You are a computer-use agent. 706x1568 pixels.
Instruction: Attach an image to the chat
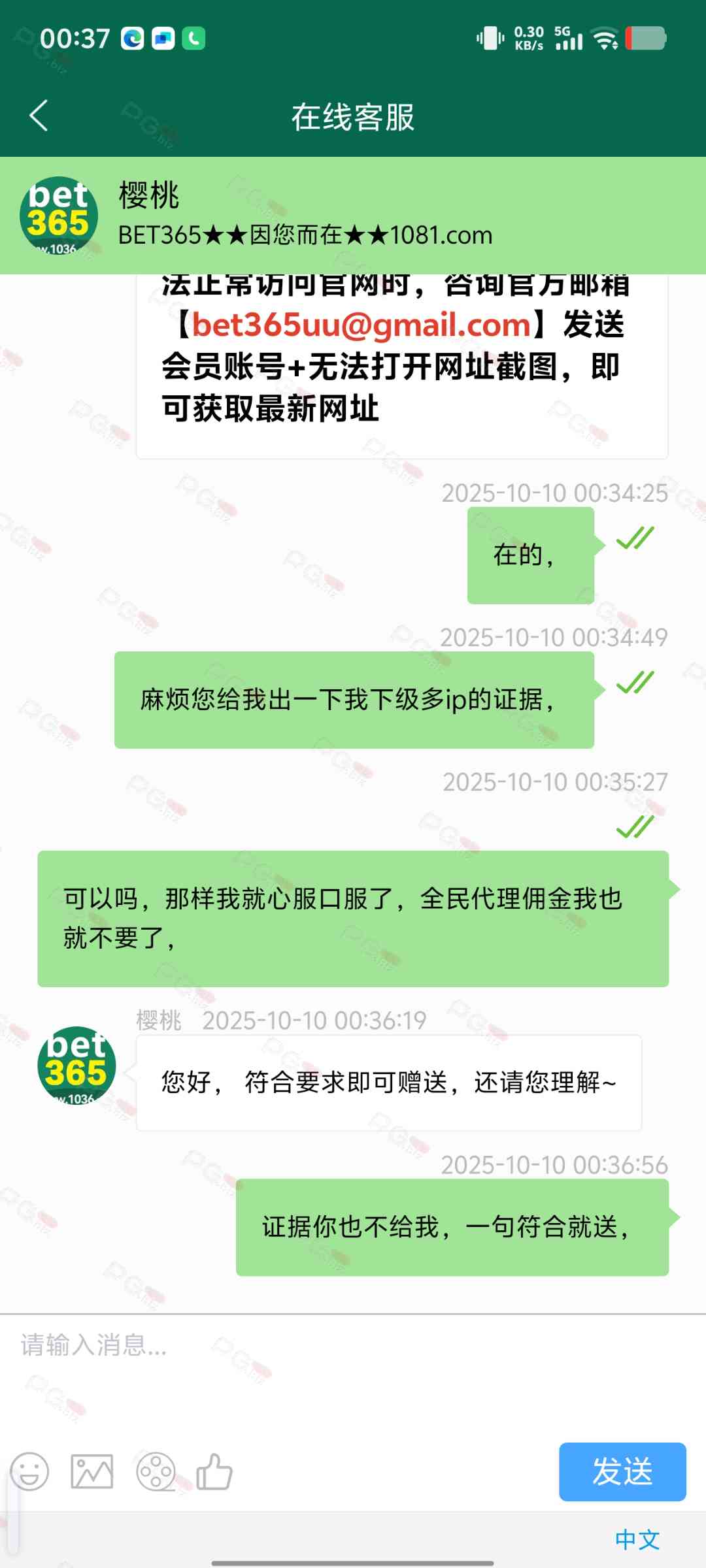(92, 1472)
